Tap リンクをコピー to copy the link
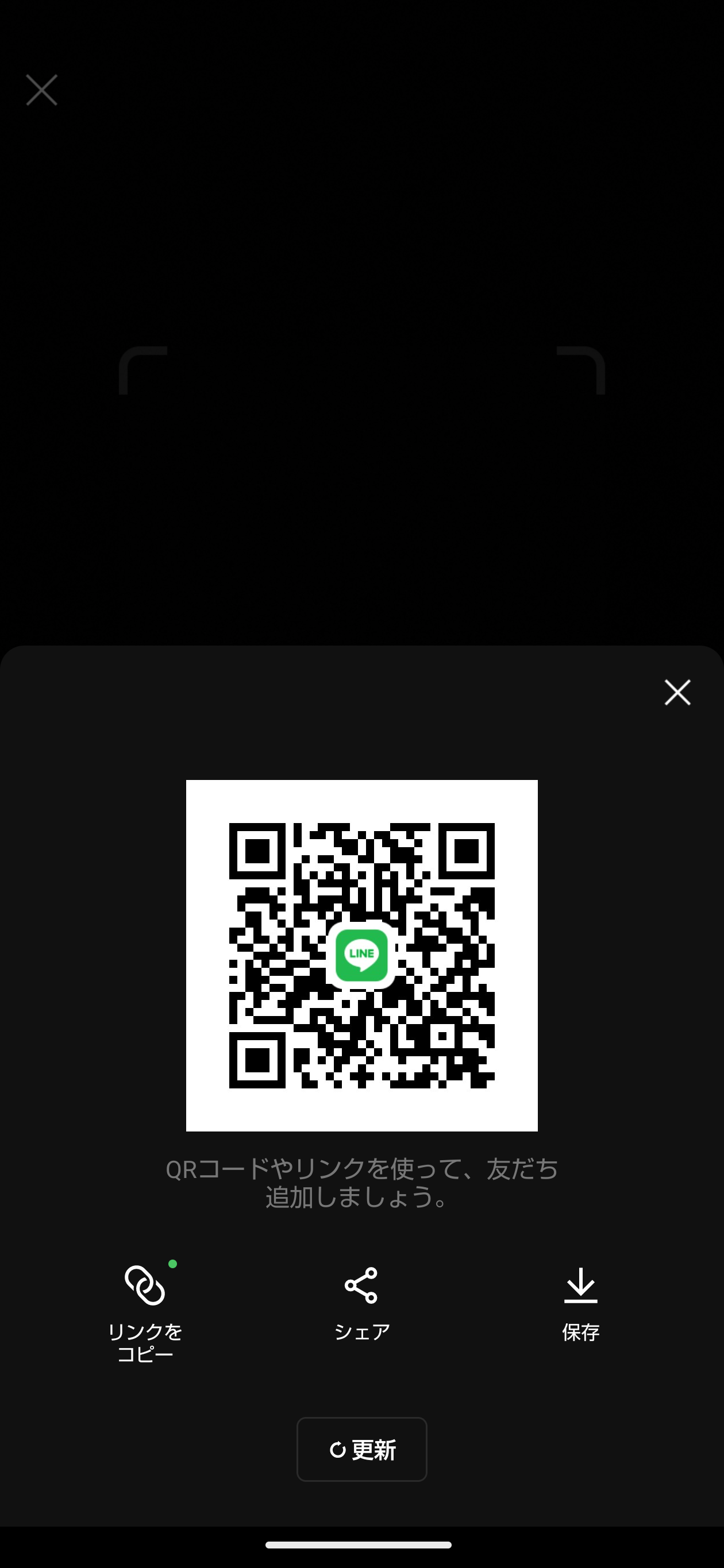Viewport: 724px width, 1568px height. click(145, 1310)
